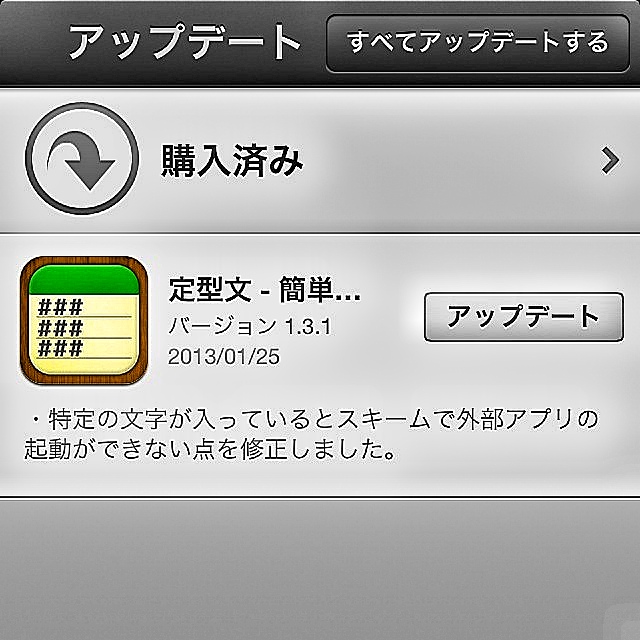Open the 購入済み purchased list

pyautogui.click(x=320, y=160)
